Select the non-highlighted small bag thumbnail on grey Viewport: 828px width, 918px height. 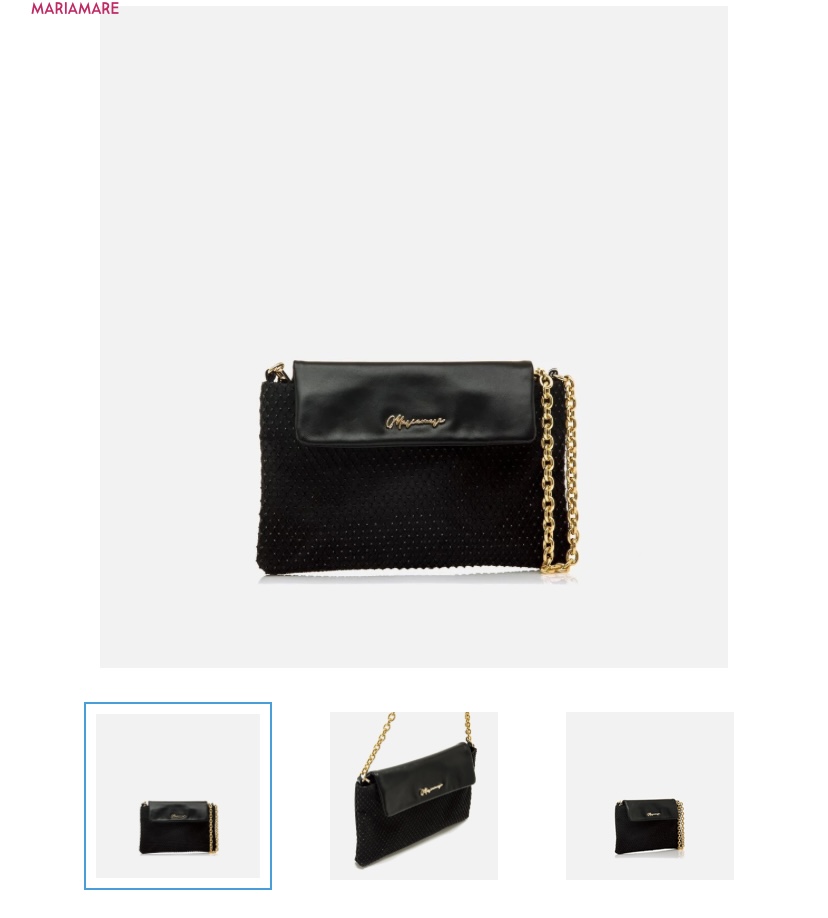(x=649, y=796)
